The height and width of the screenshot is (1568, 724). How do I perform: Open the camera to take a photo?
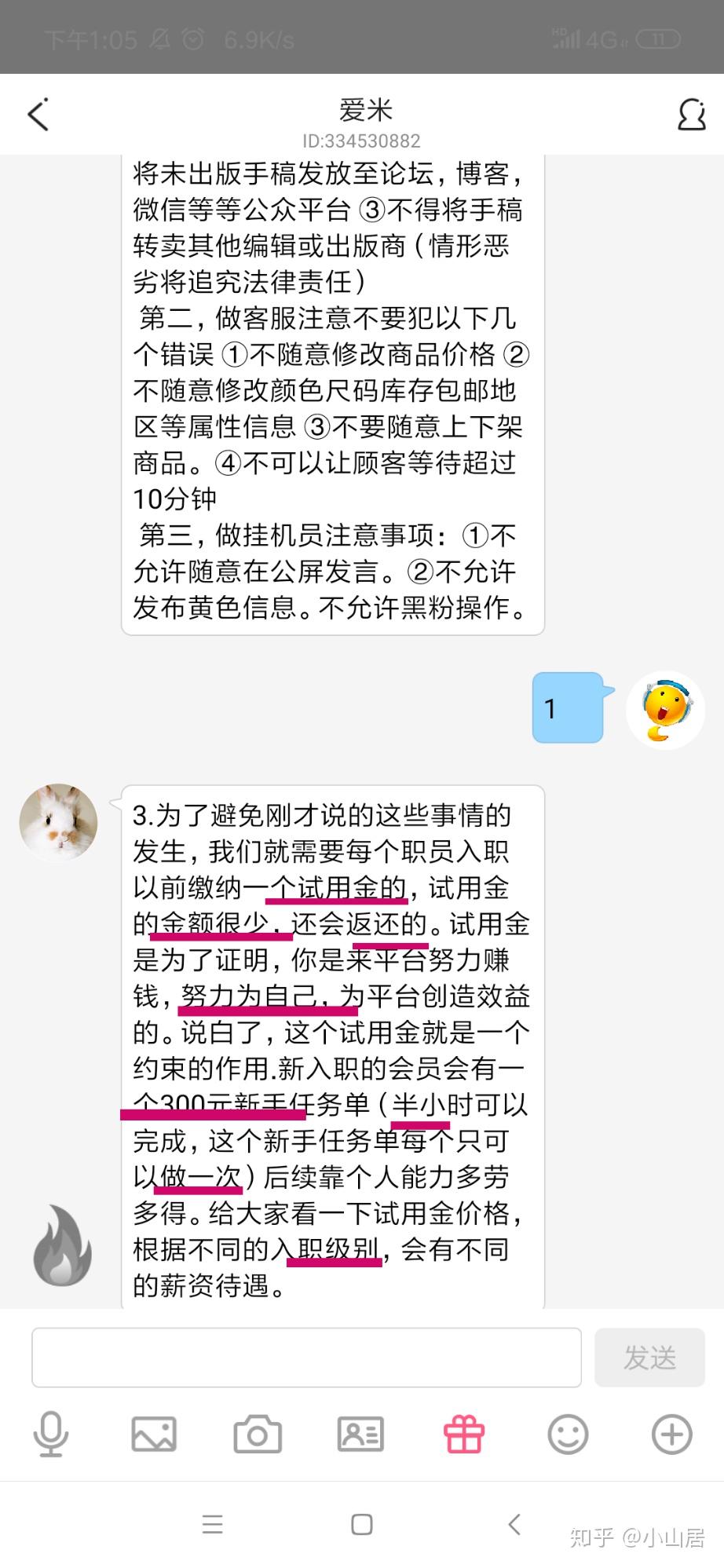(258, 1435)
